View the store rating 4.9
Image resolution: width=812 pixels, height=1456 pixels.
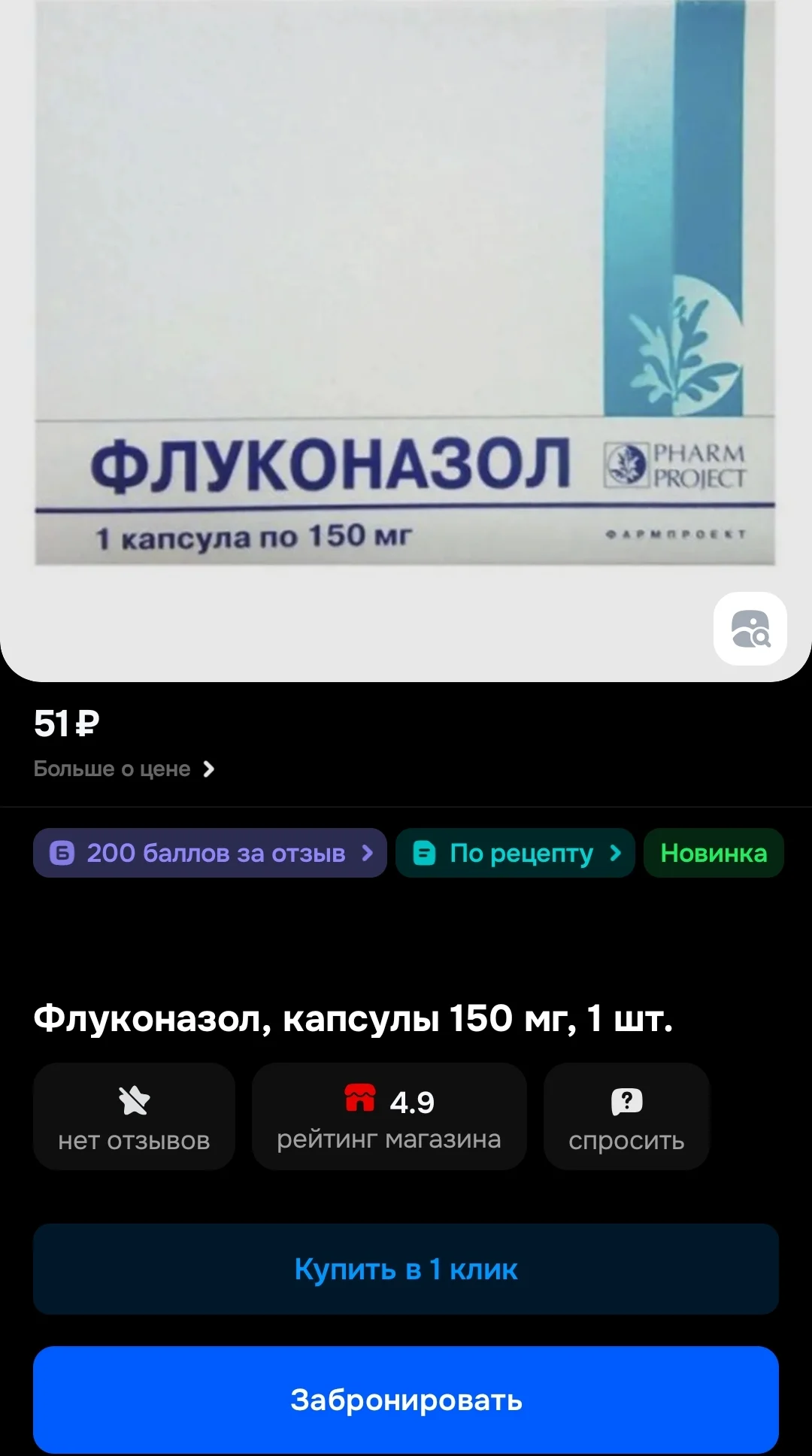(389, 1116)
